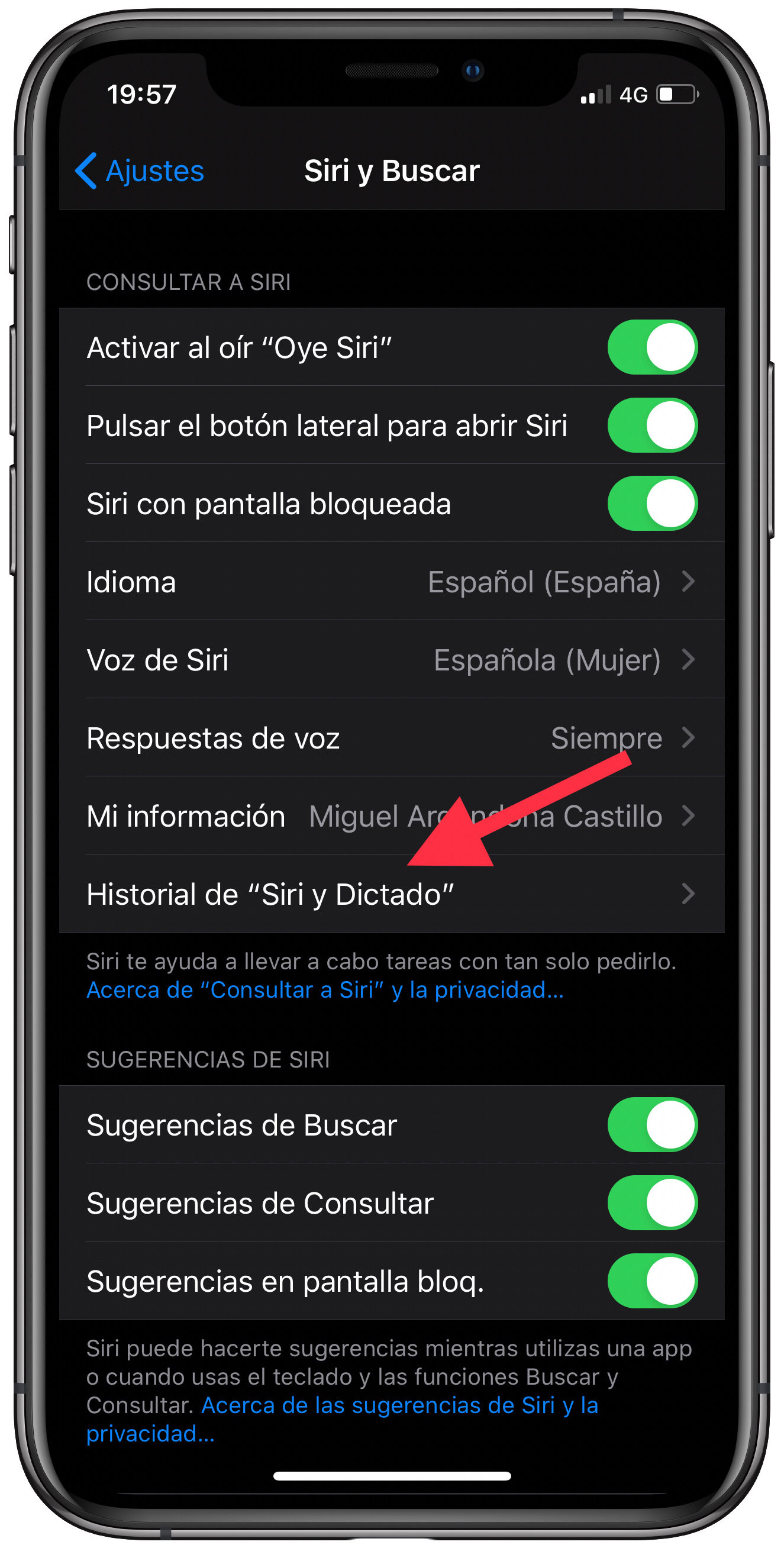Open Mi información for Miguel Castillo
784x1548 pixels.
(x=391, y=816)
